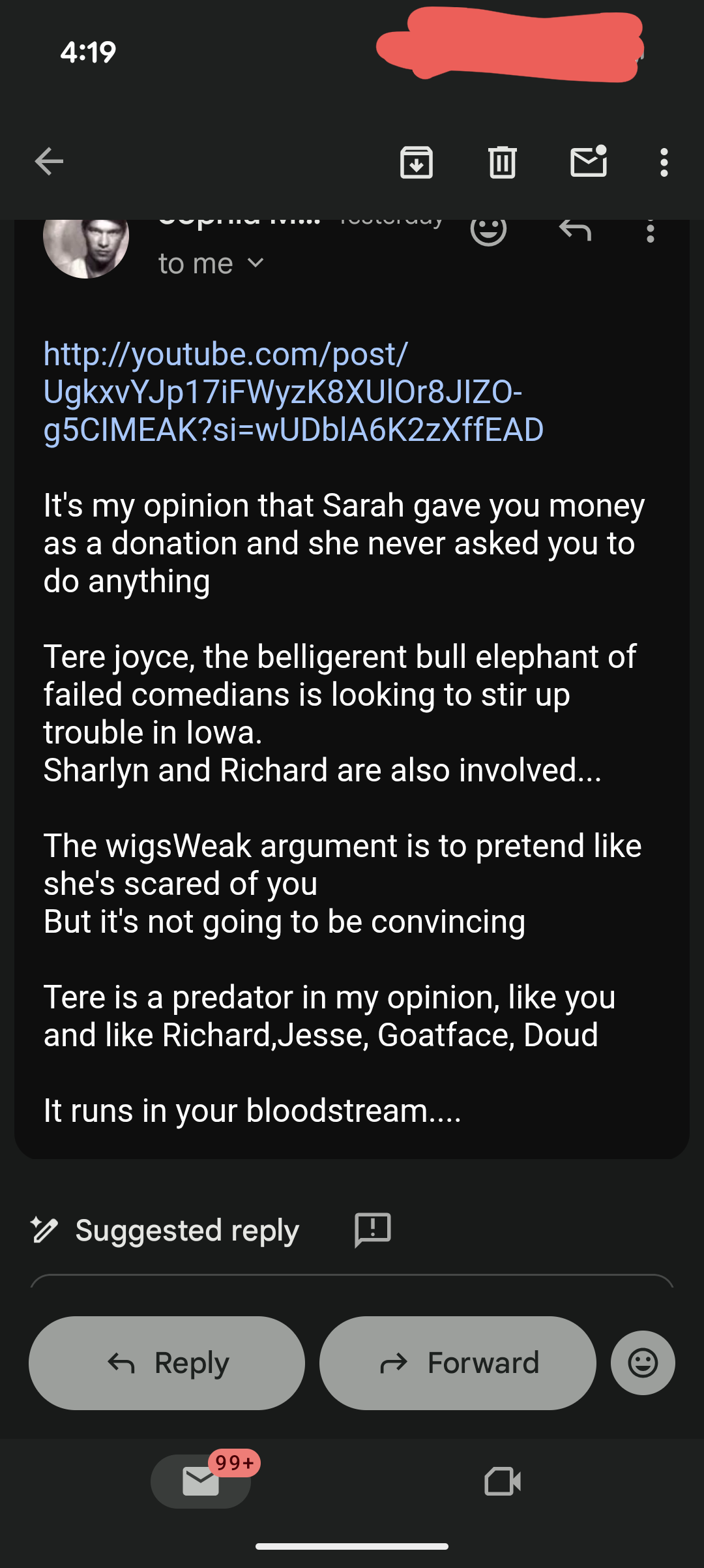Tap the Reply button
Image resolution: width=704 pixels, height=1568 pixels.
coord(167,1363)
